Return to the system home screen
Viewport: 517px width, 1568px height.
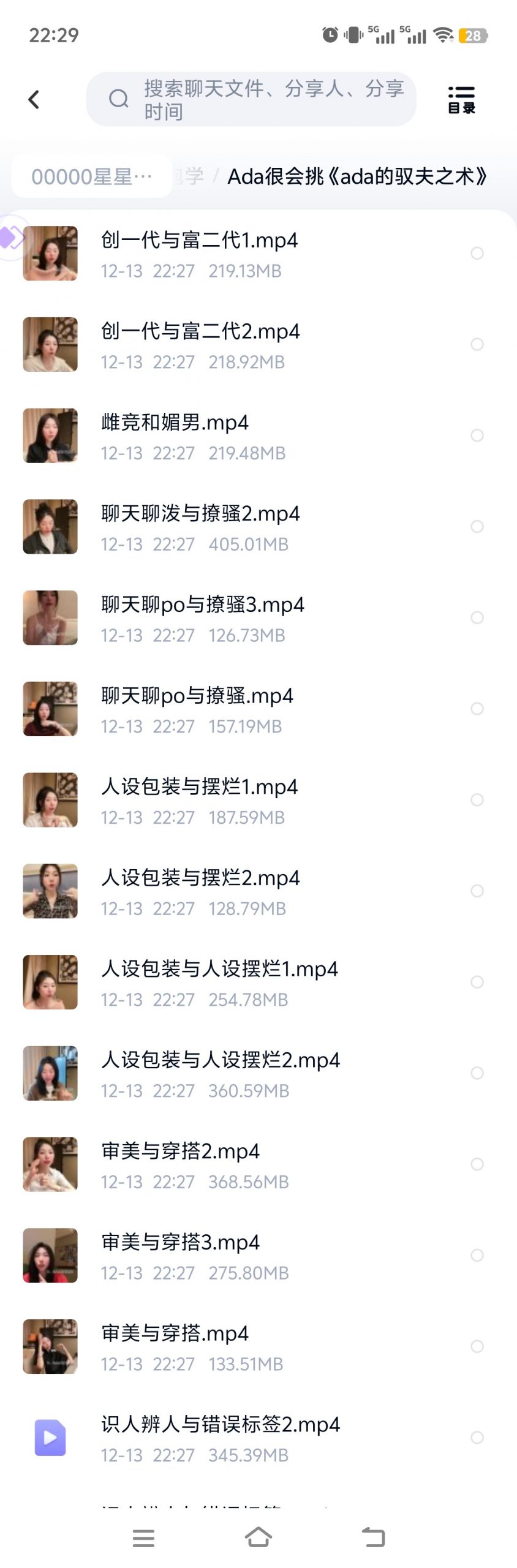coord(258,1537)
